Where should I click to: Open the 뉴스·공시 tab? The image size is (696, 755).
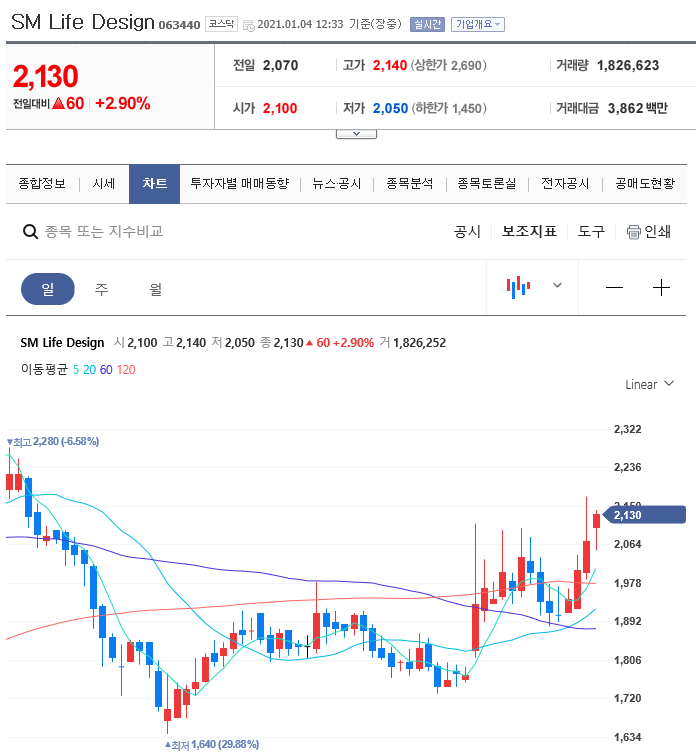tap(336, 184)
